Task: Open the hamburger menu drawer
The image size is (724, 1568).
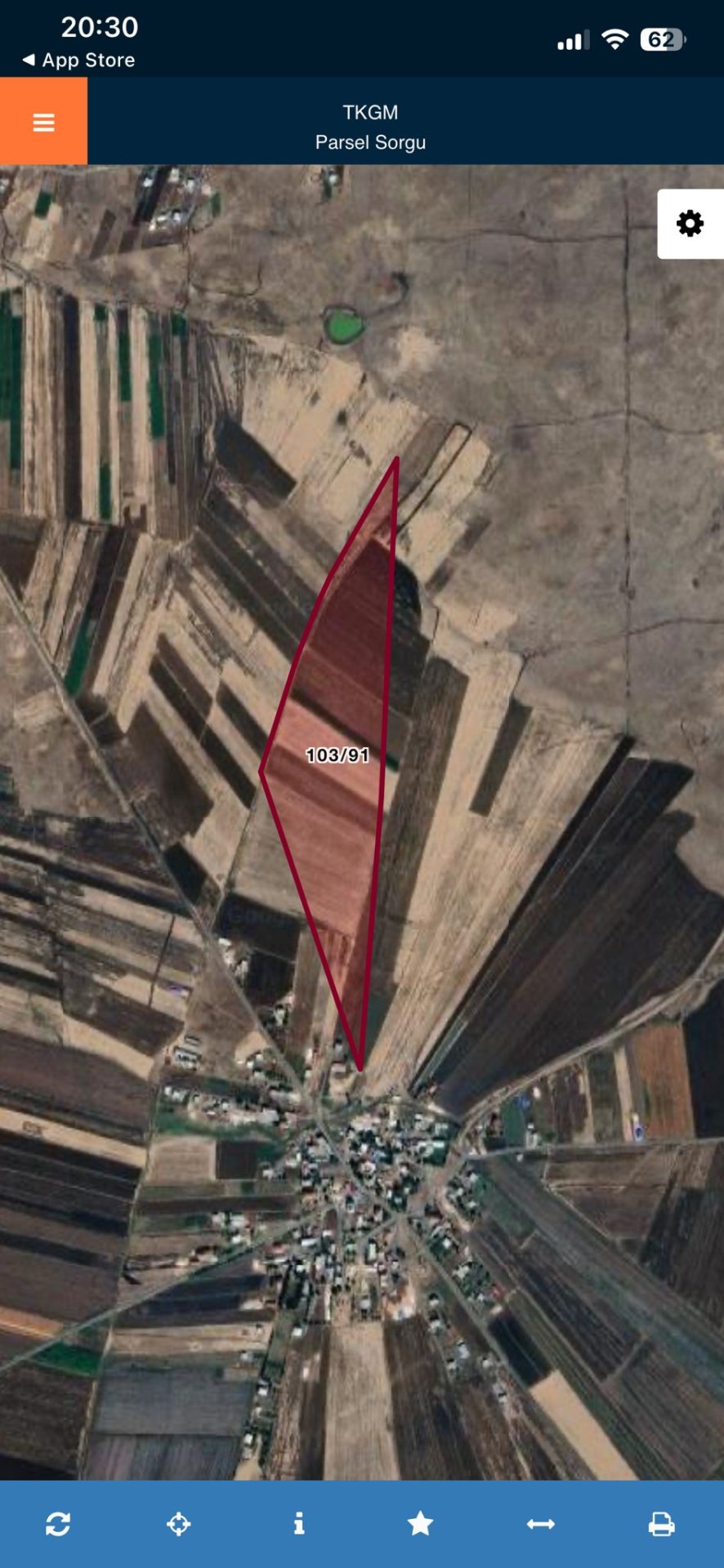Action: coord(43,122)
